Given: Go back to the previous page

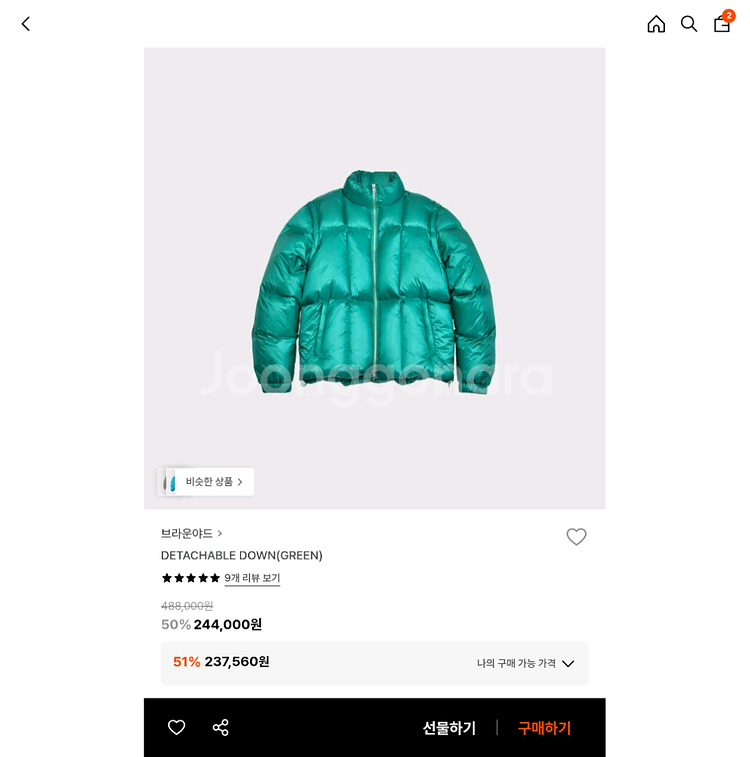Looking at the screenshot, I should [x=26, y=24].
